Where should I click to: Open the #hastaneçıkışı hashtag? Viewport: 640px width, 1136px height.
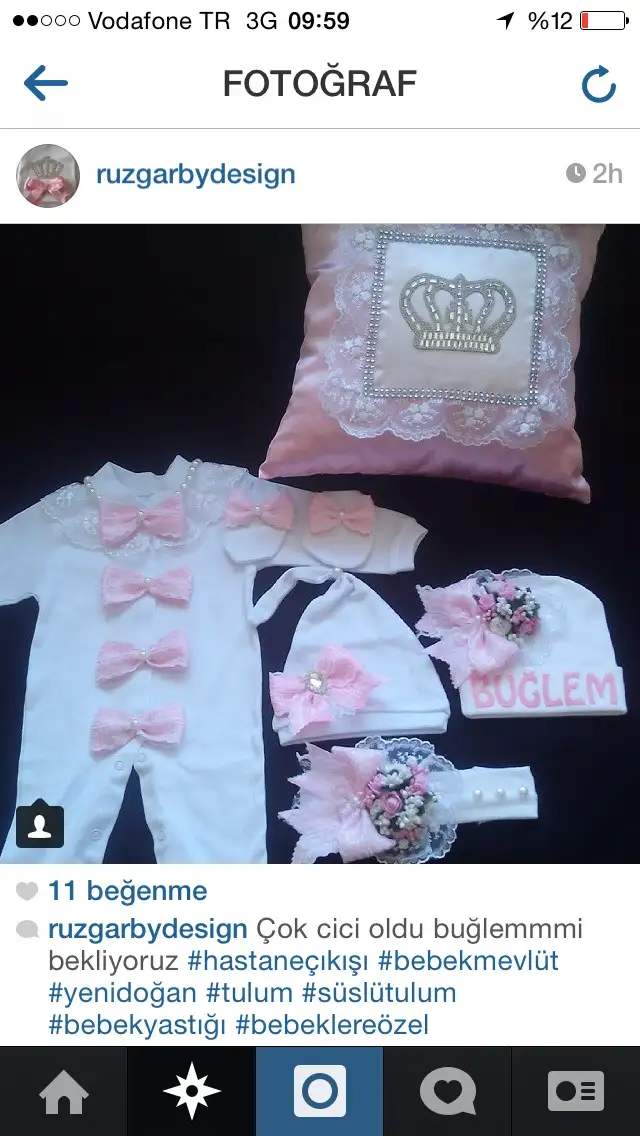(278, 961)
